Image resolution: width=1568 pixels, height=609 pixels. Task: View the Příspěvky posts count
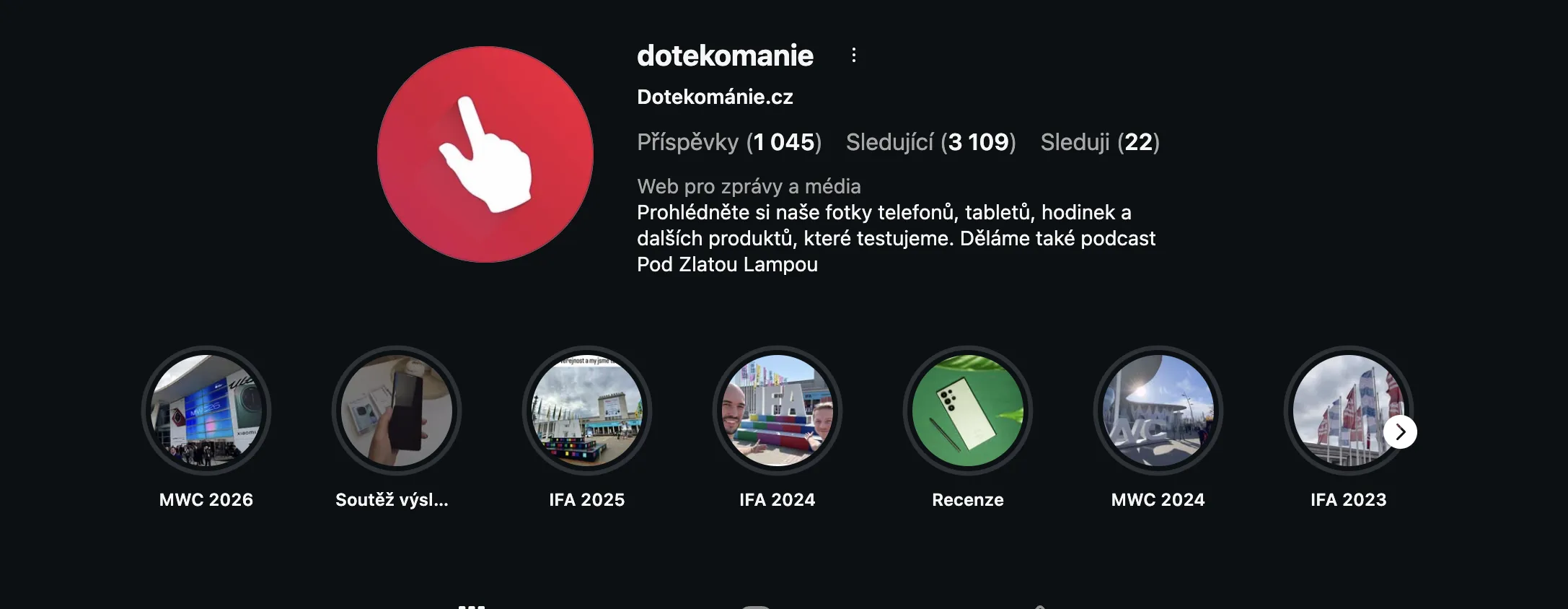pyautogui.click(x=728, y=142)
